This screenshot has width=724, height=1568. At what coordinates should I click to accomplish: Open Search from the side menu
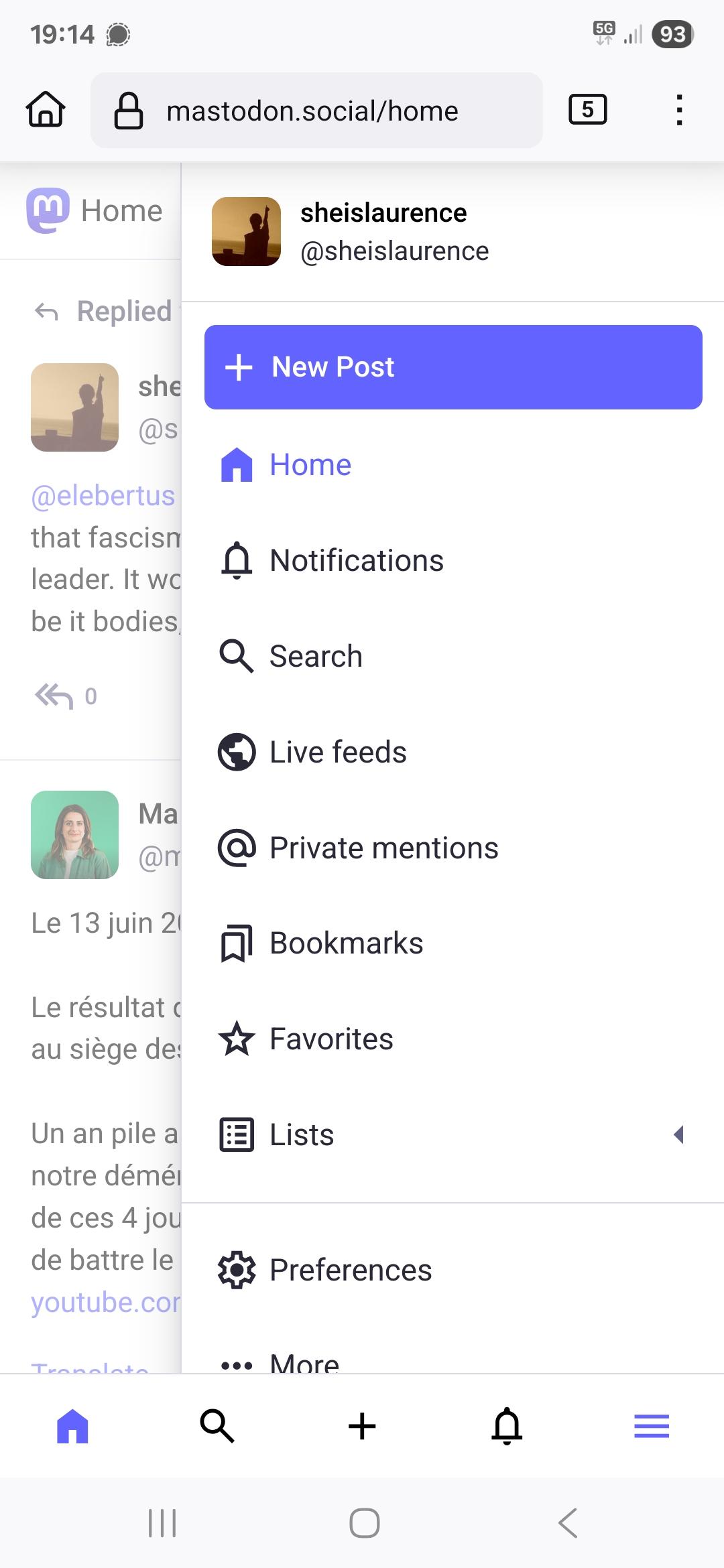click(452, 656)
